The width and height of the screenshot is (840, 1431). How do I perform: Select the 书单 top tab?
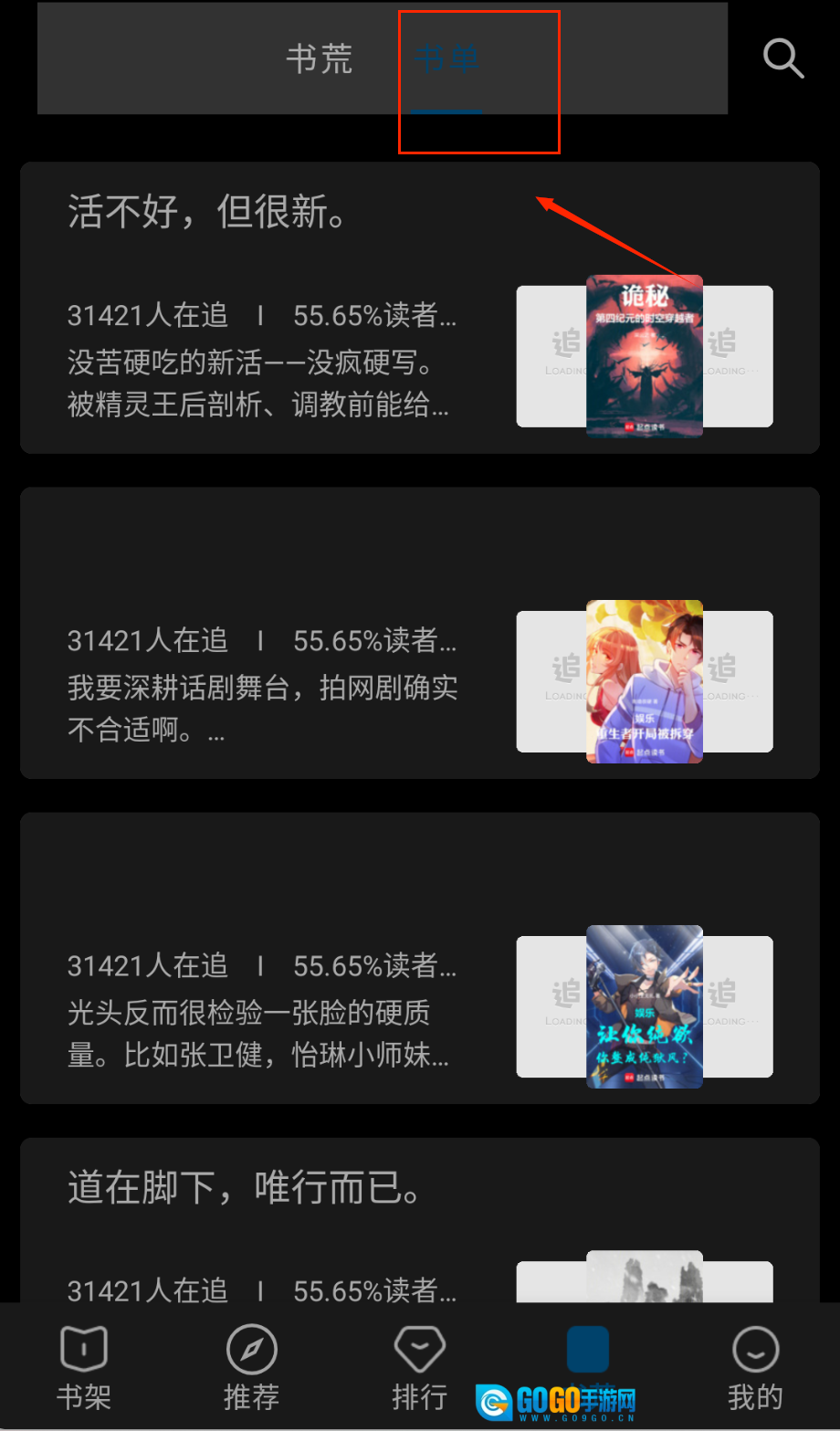(446, 59)
